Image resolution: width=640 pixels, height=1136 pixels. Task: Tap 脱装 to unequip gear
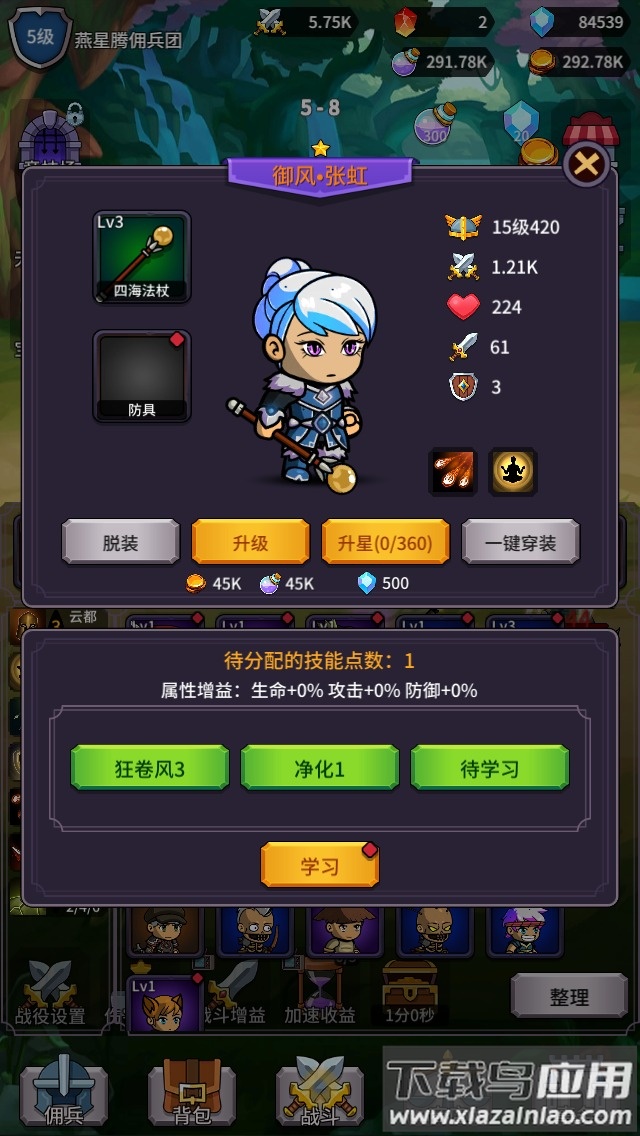120,542
